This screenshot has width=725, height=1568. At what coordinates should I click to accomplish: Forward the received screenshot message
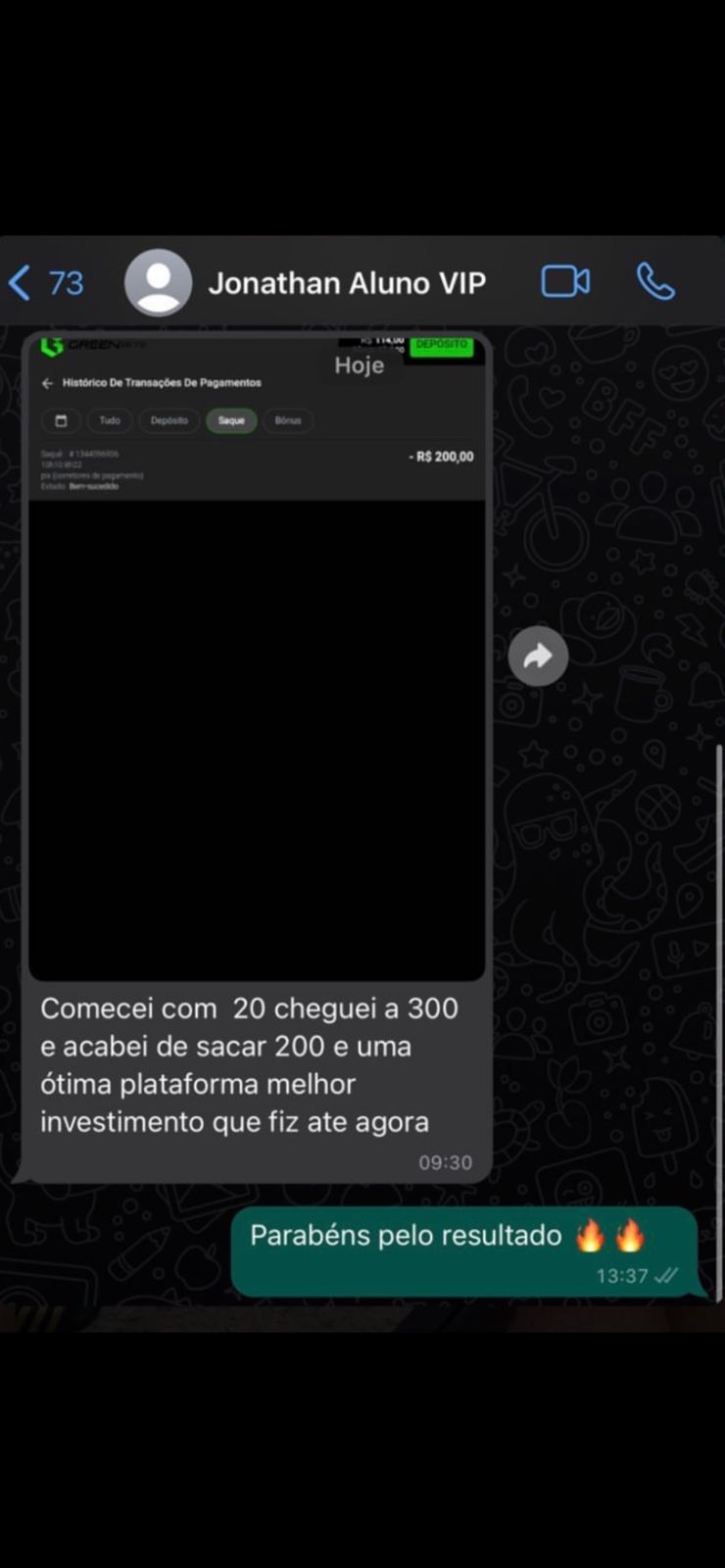pos(538,656)
